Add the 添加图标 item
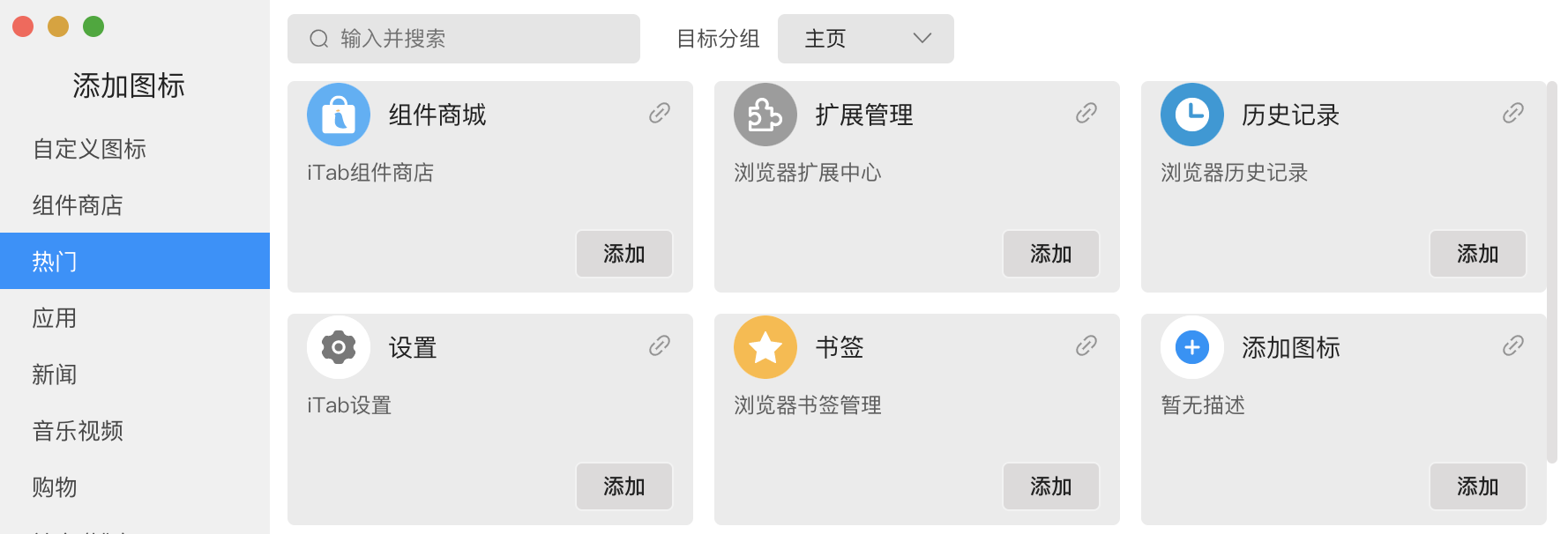The image size is (1568, 534). pos(1477,486)
